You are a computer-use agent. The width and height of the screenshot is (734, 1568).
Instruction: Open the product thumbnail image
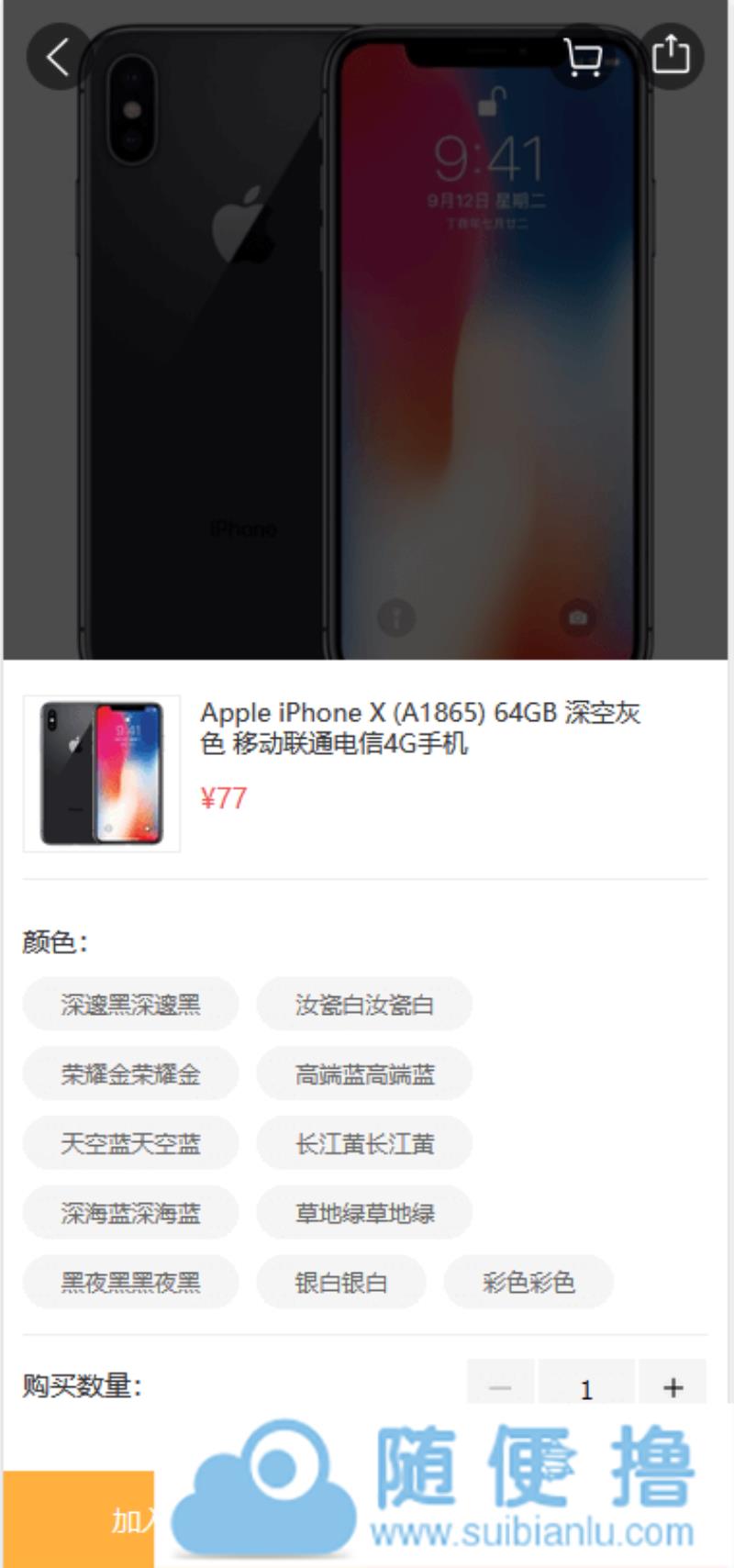[x=102, y=773]
